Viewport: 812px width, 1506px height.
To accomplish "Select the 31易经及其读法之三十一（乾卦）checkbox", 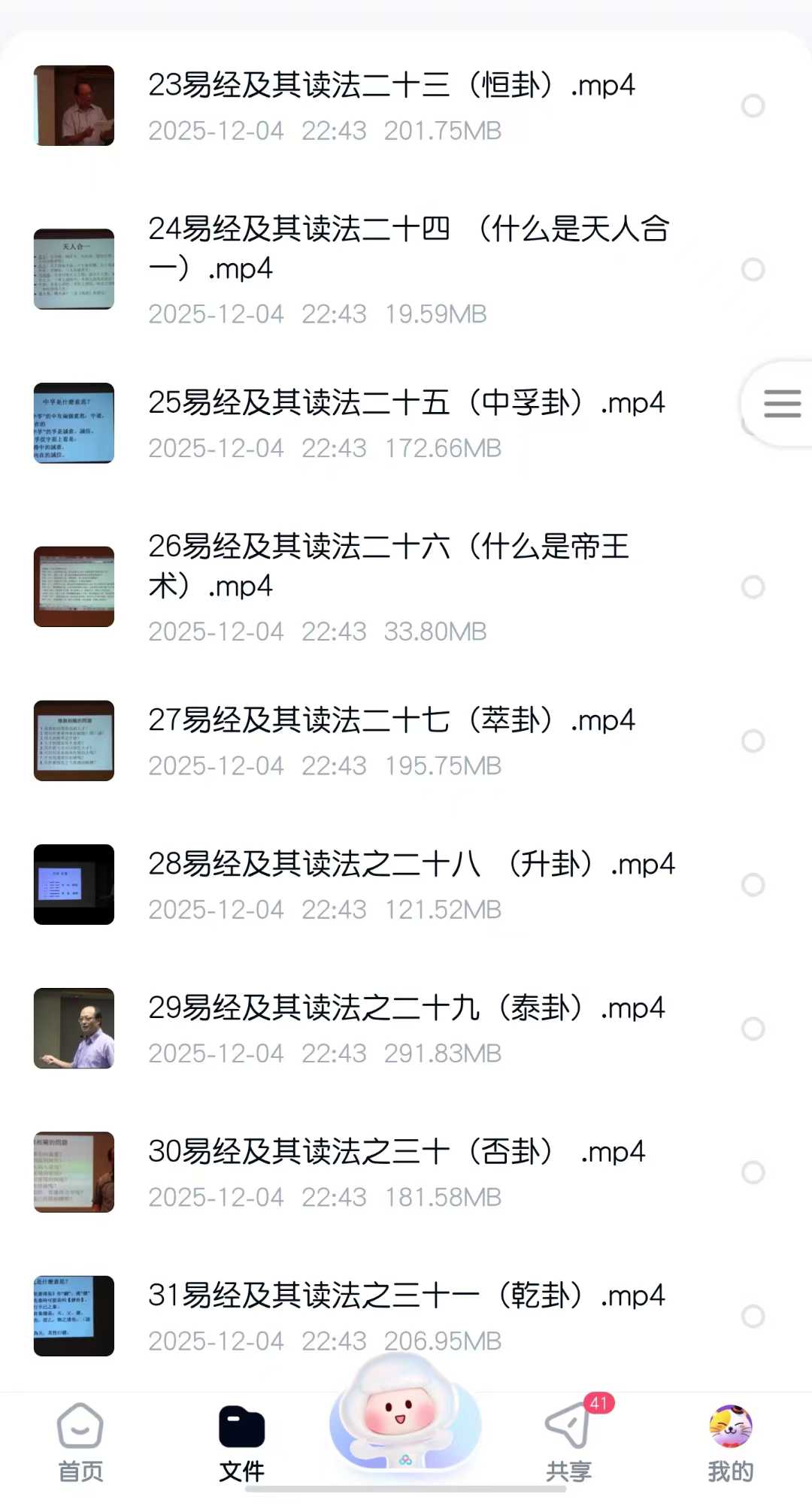I will [x=753, y=1316].
